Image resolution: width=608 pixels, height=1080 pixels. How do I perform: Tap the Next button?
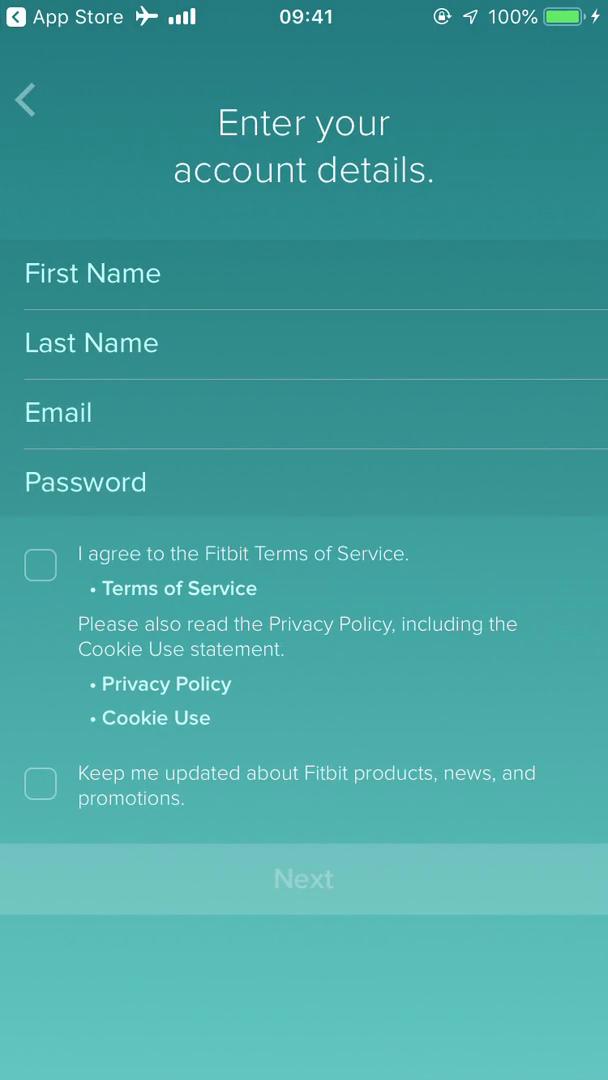click(x=304, y=879)
